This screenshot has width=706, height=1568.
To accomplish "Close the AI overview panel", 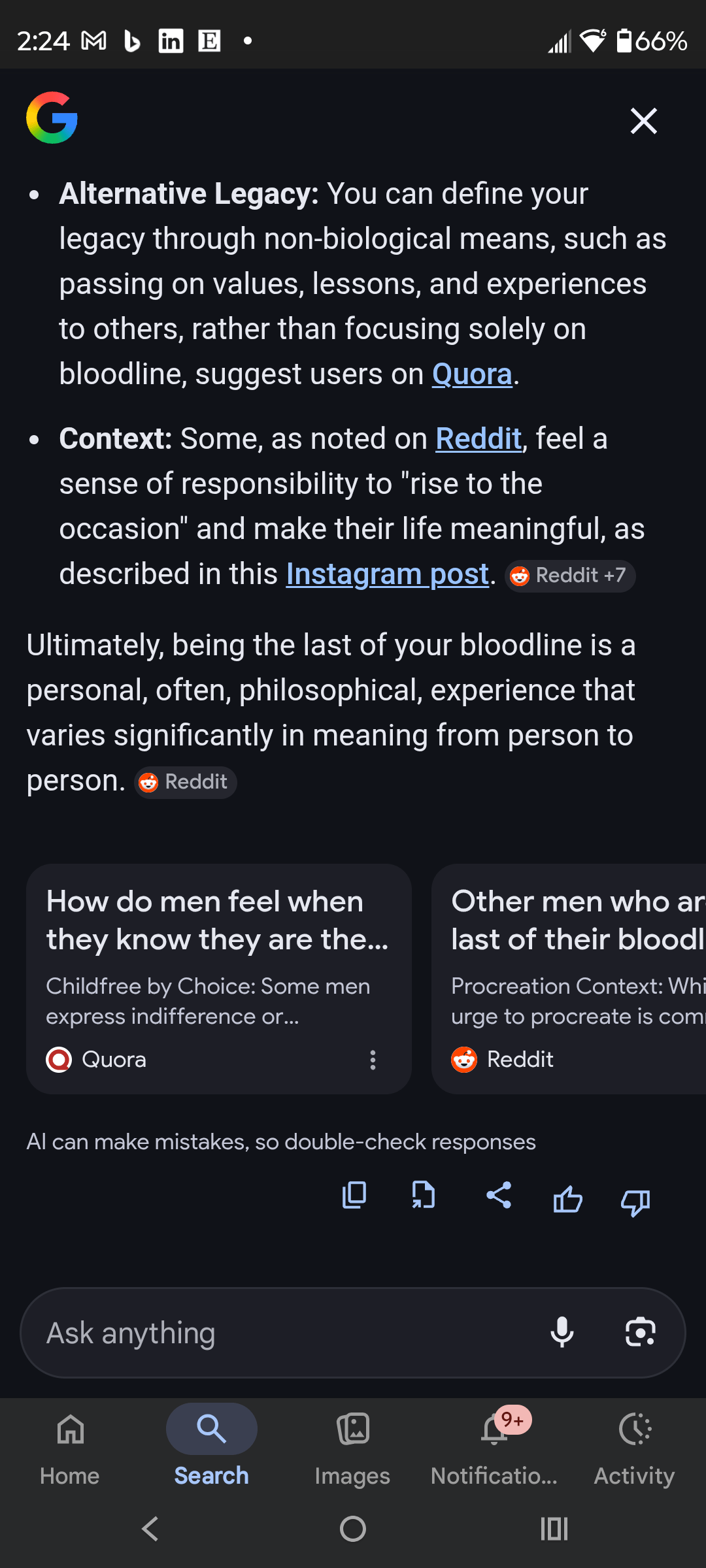I will [x=643, y=121].
